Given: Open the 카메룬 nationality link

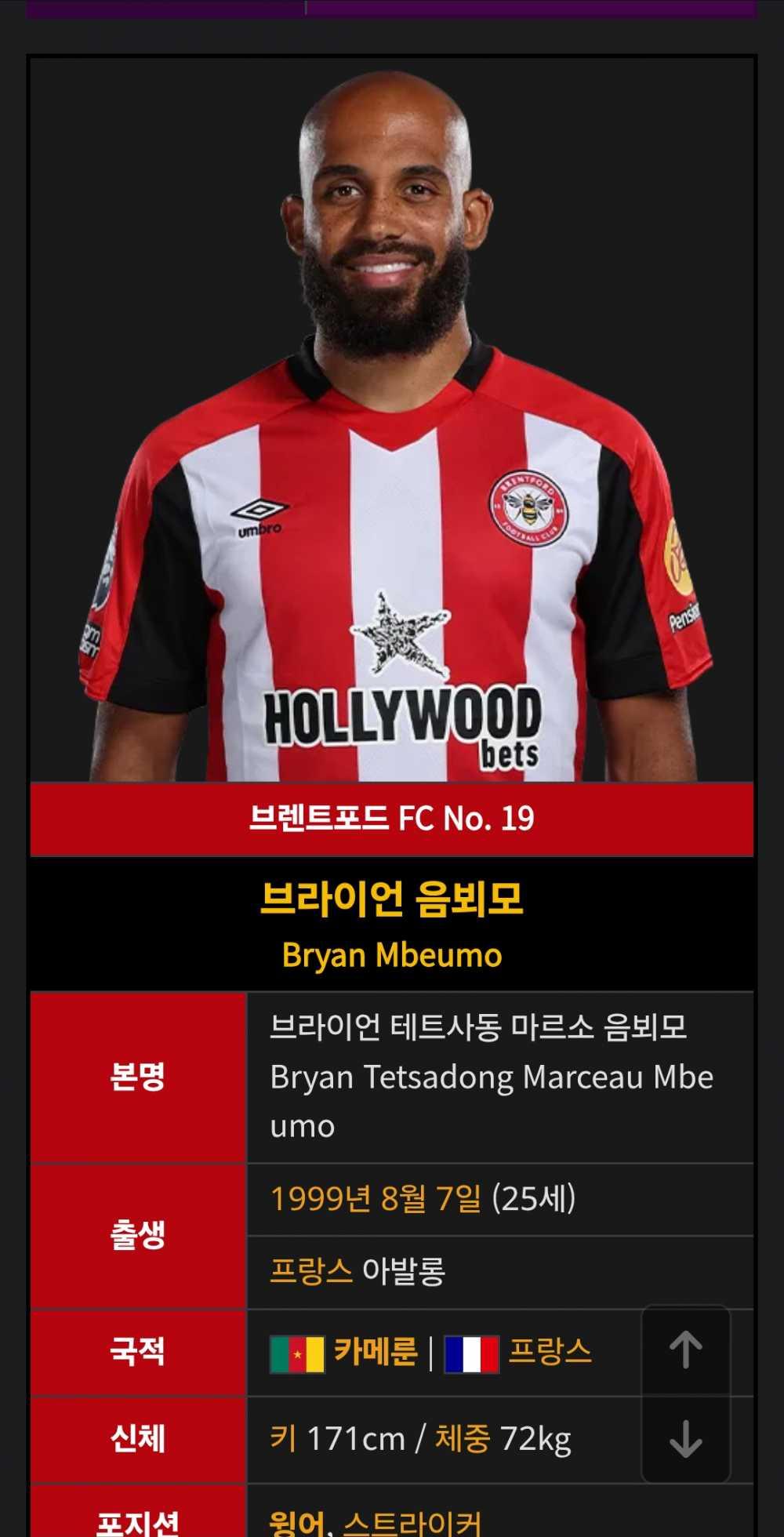Looking at the screenshot, I should click(x=376, y=1352).
